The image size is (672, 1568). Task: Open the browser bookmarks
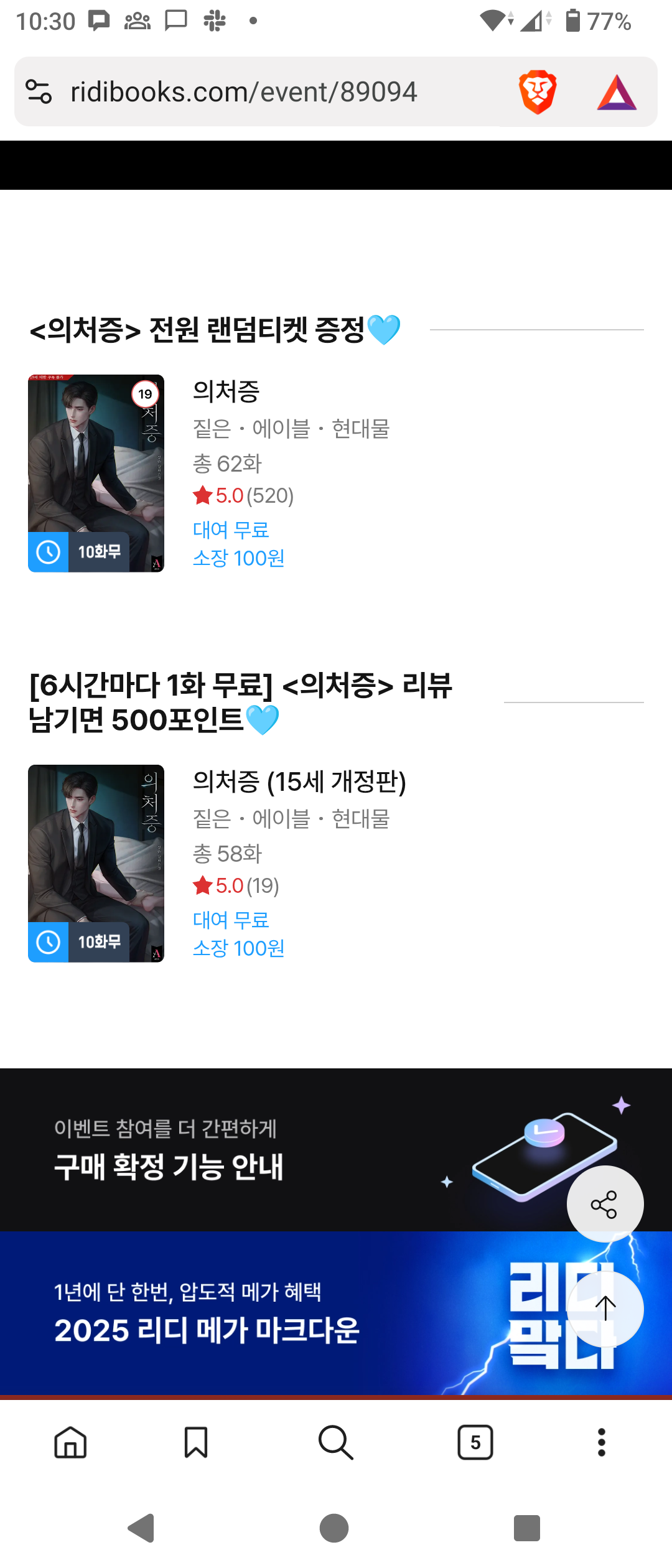pyautogui.click(x=196, y=1442)
